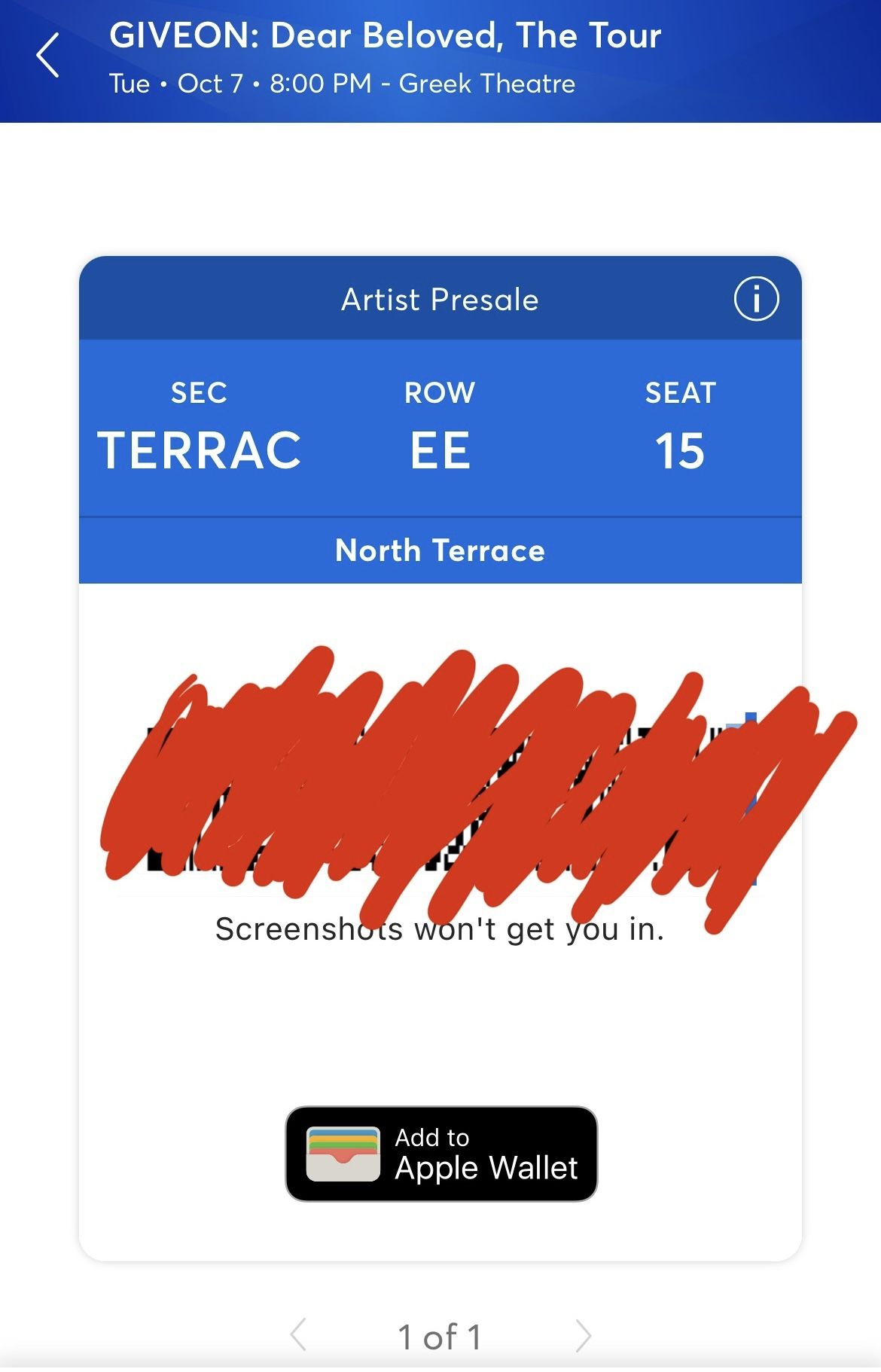Go to the previous ticket arrow
The height and width of the screenshot is (1372, 881).
(x=298, y=1336)
